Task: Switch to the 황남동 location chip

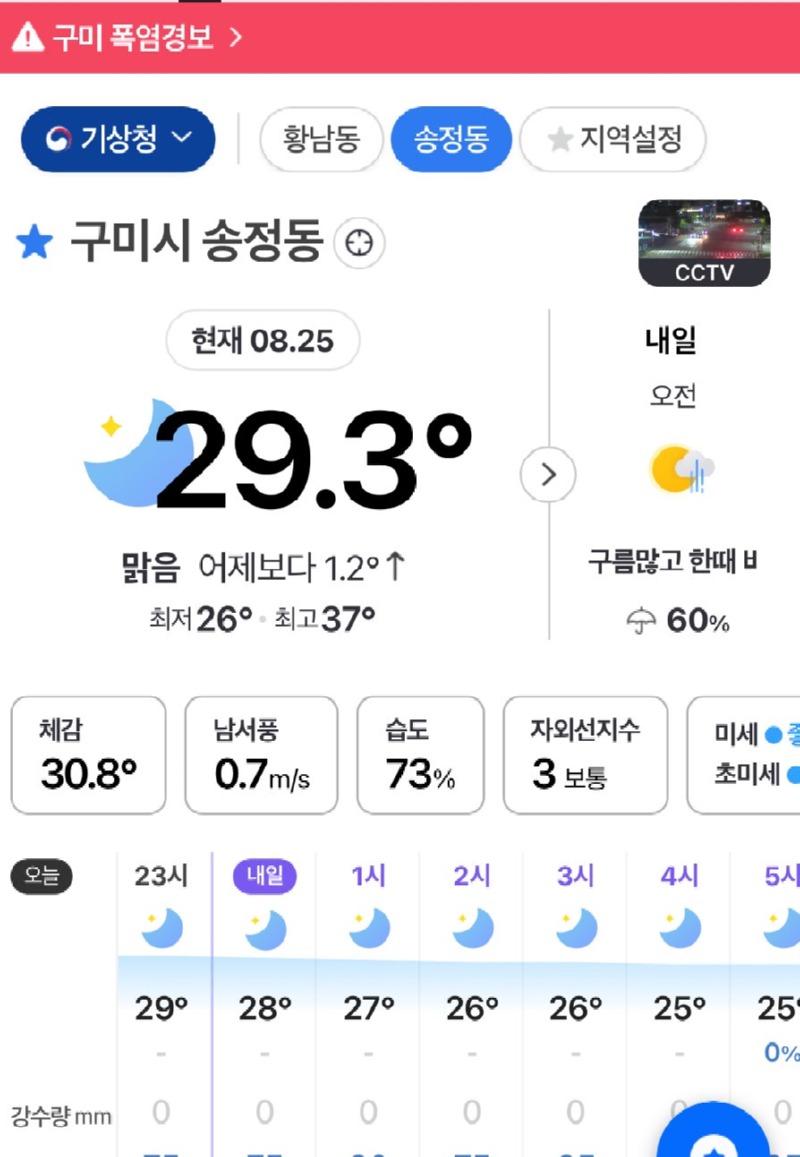Action: [320, 139]
